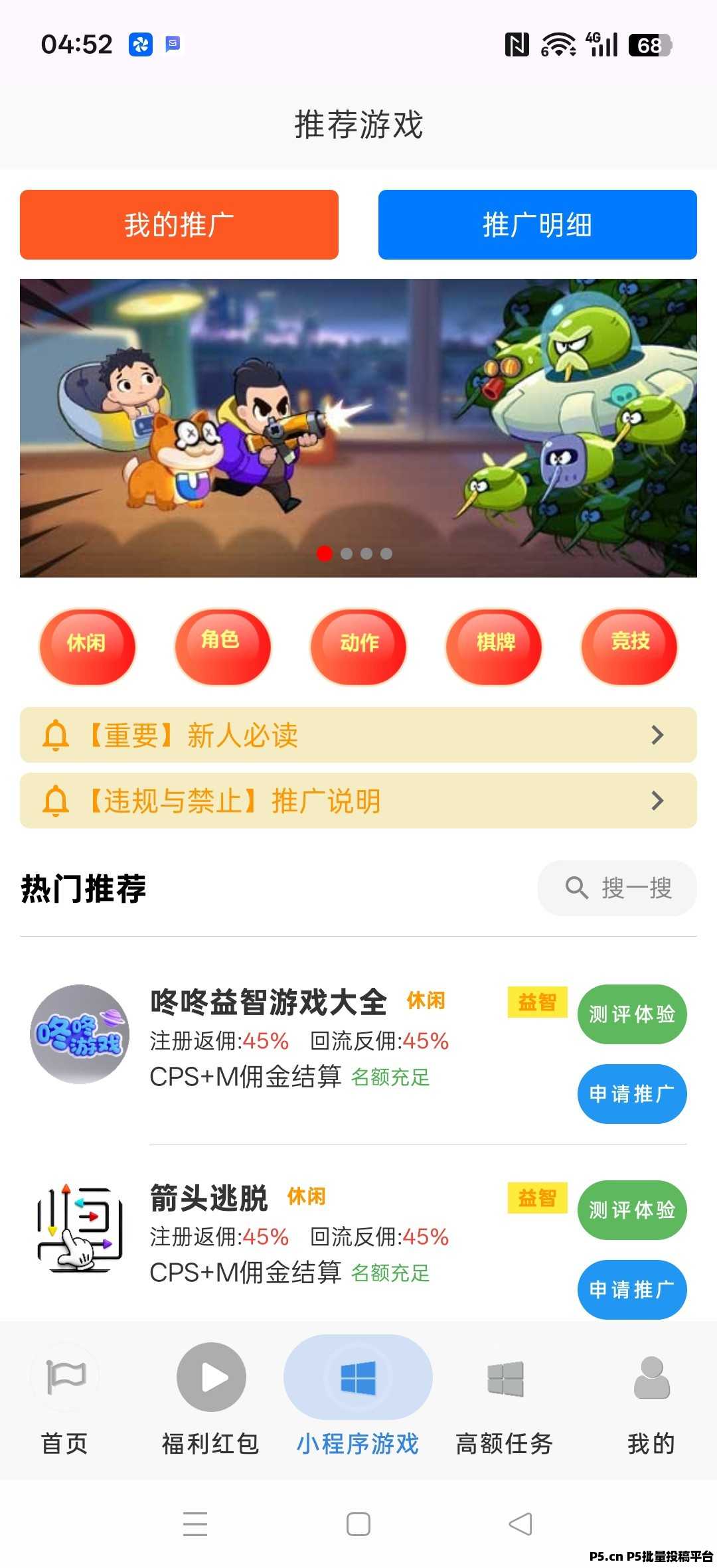The height and width of the screenshot is (1568, 717).
Task: Select the 角色 category bubble
Action: click(x=222, y=646)
